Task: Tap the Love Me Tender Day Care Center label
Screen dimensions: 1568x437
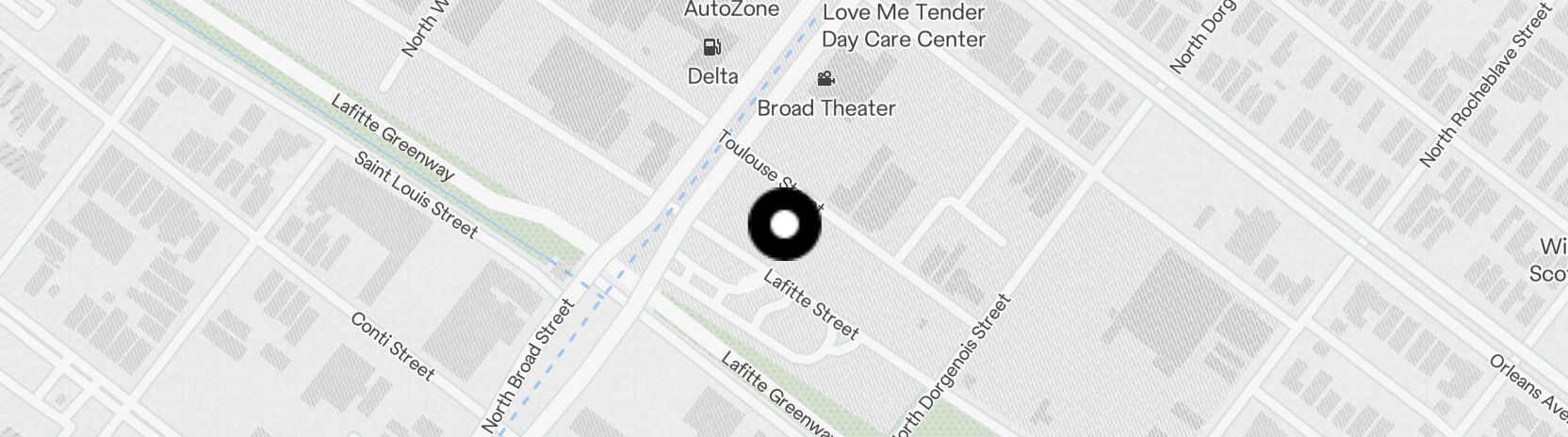Action: (904, 26)
